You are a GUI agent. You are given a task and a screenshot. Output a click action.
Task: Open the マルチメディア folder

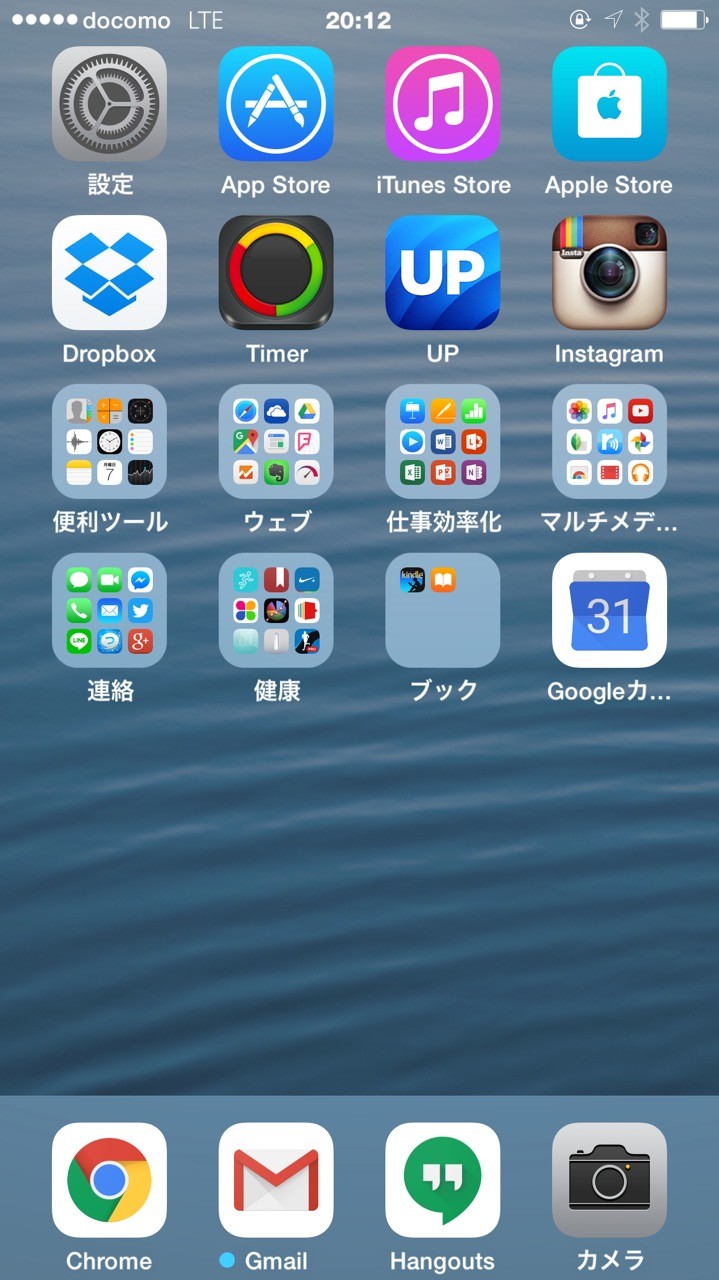tap(609, 441)
